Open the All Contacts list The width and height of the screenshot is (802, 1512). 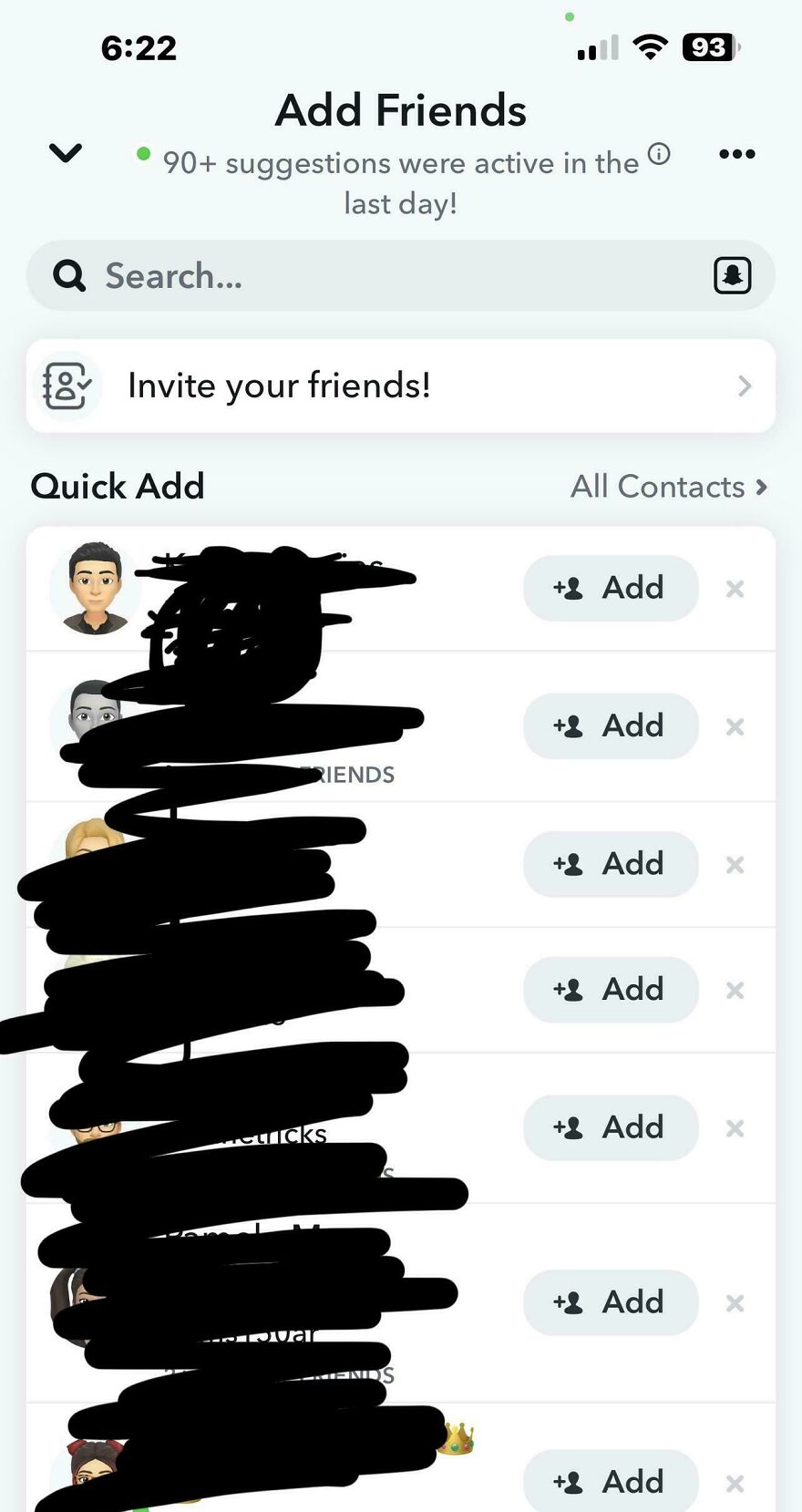tap(656, 487)
